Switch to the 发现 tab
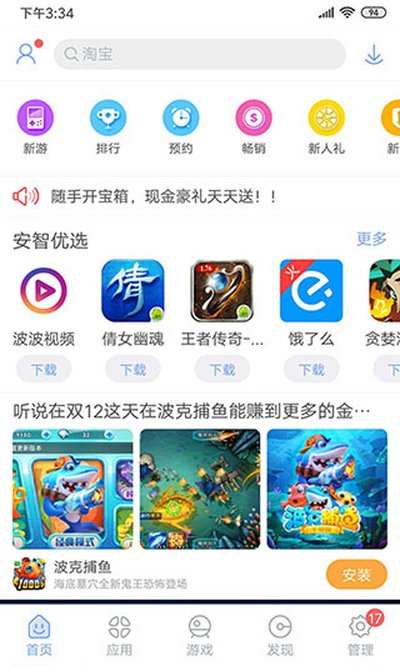400x666 pixels. 280,635
